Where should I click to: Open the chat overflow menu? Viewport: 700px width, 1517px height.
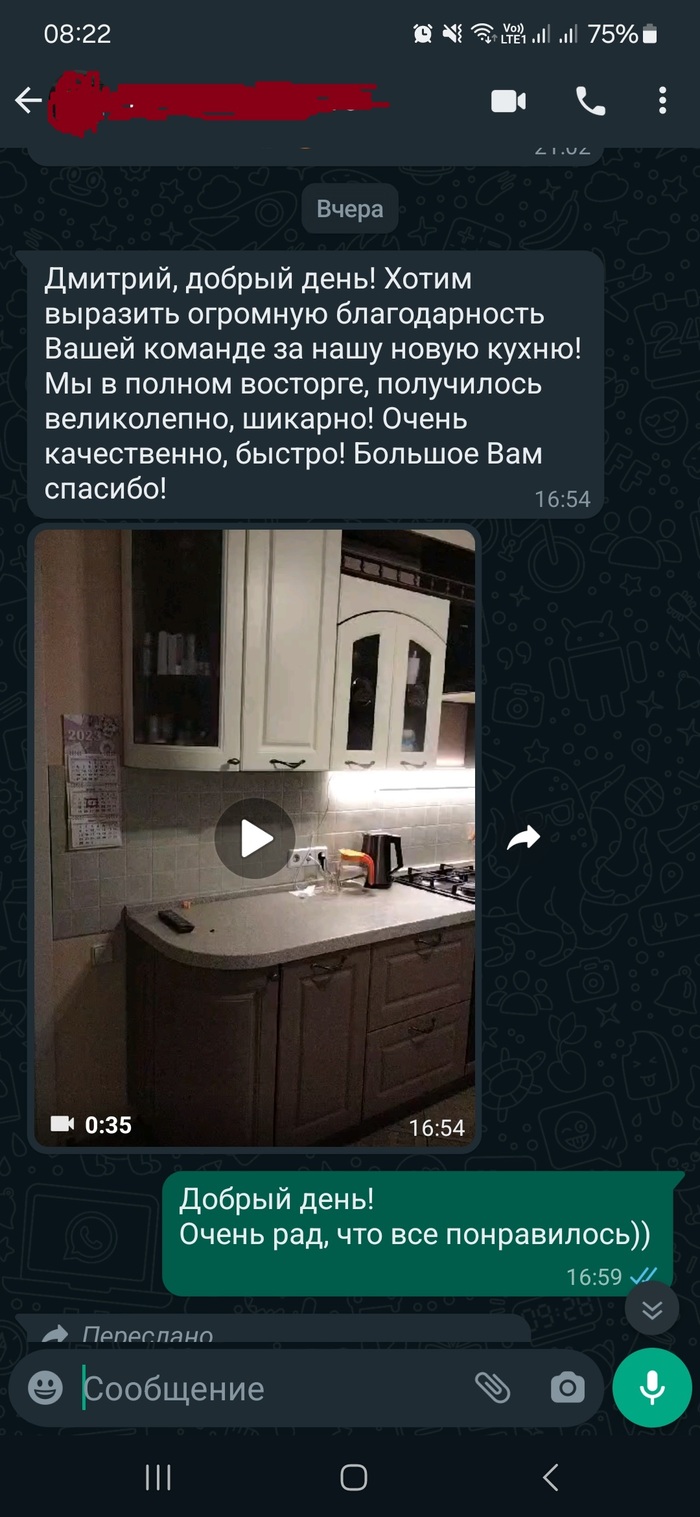[663, 101]
